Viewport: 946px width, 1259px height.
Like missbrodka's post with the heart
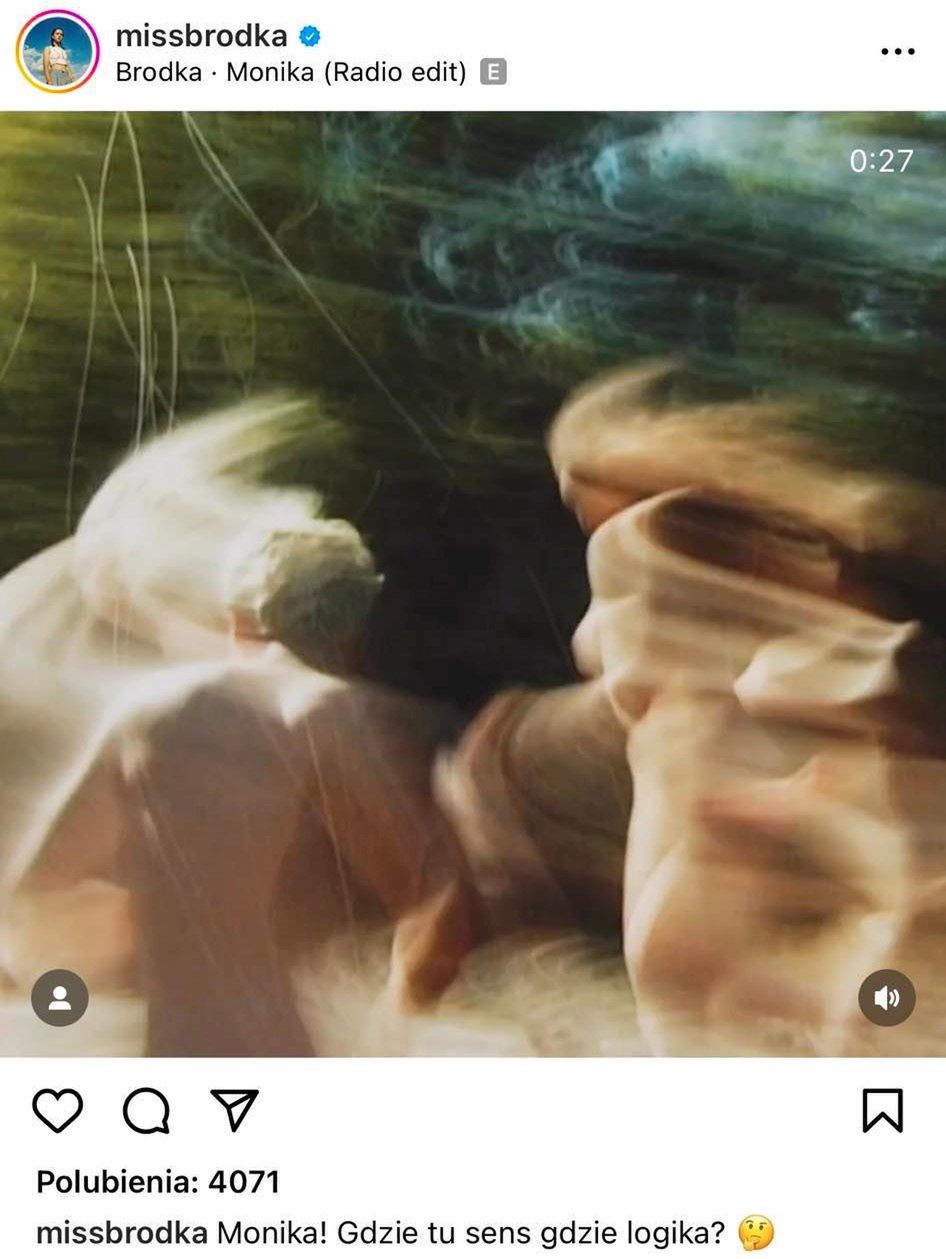click(x=58, y=1110)
